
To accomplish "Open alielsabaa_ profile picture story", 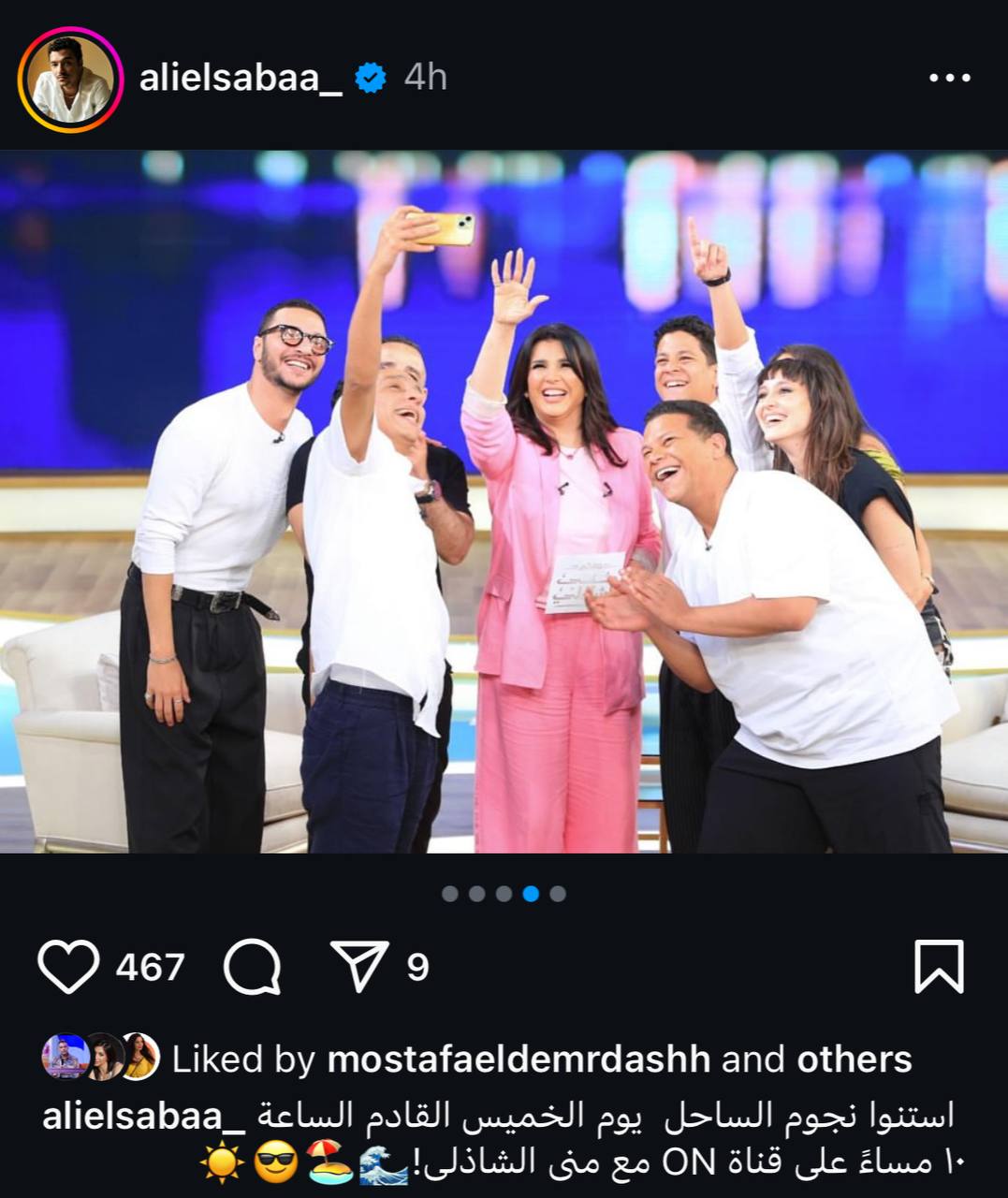I will (70, 79).
